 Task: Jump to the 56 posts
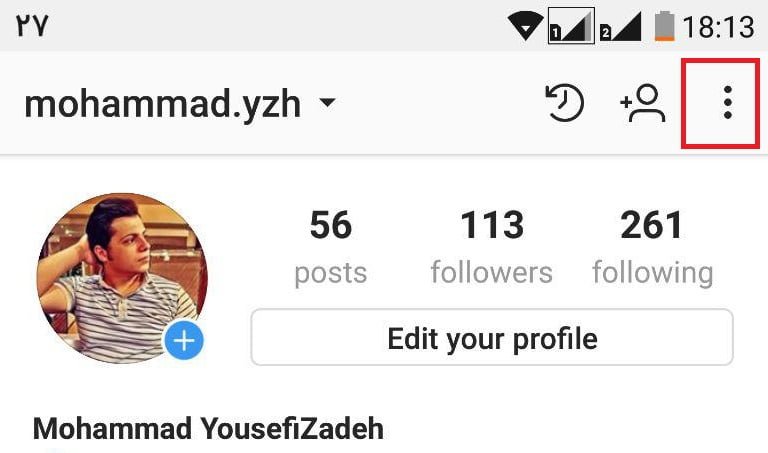pos(330,246)
